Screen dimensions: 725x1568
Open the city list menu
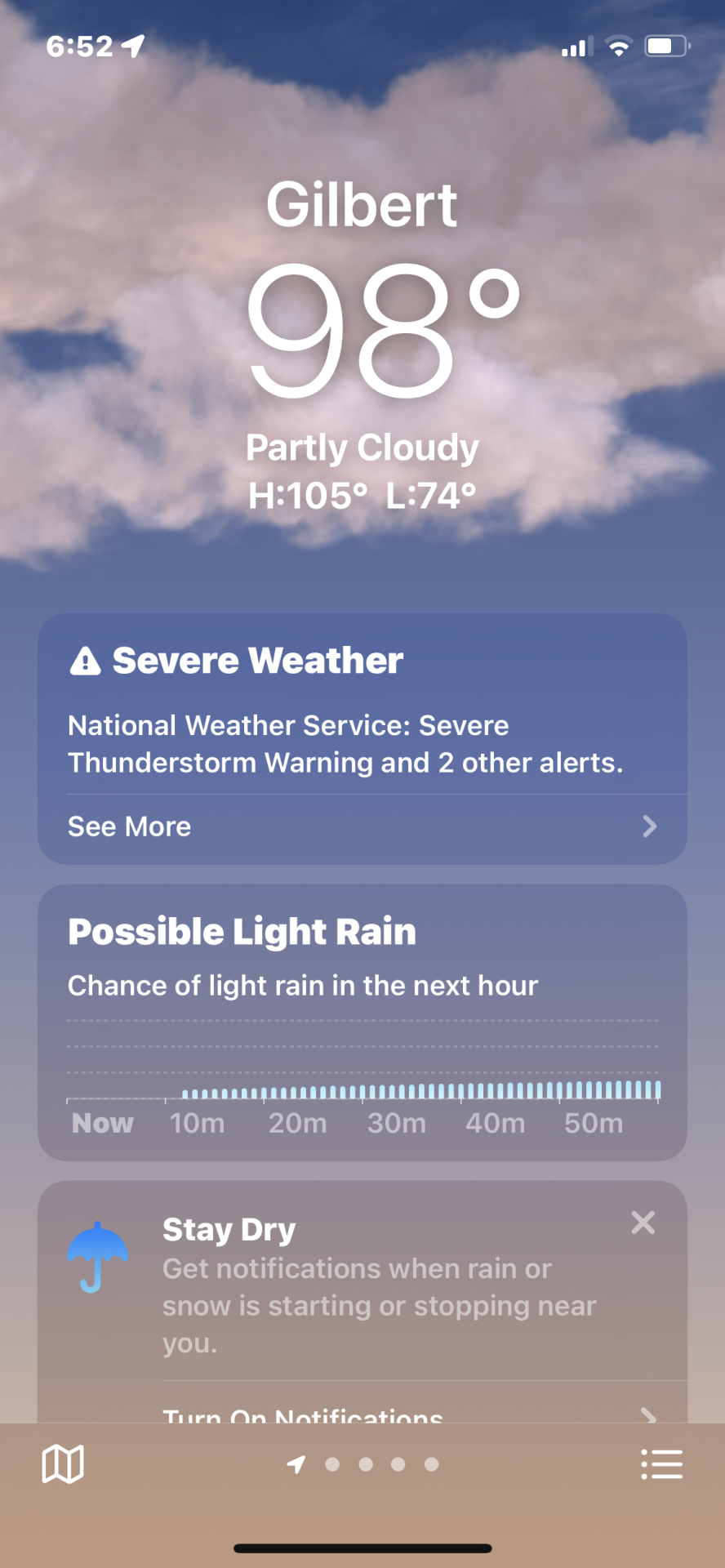[x=661, y=1464]
